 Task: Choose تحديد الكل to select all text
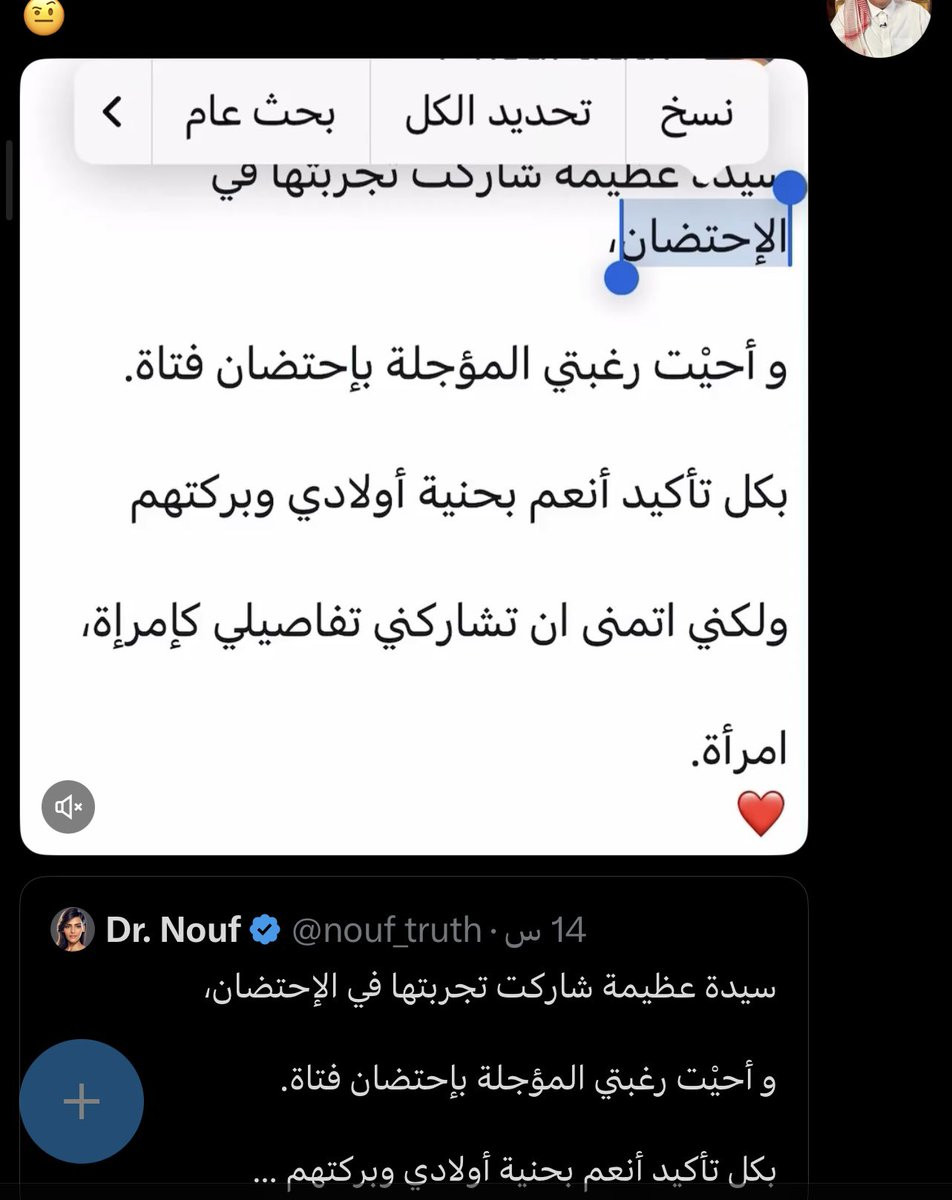pos(497,114)
